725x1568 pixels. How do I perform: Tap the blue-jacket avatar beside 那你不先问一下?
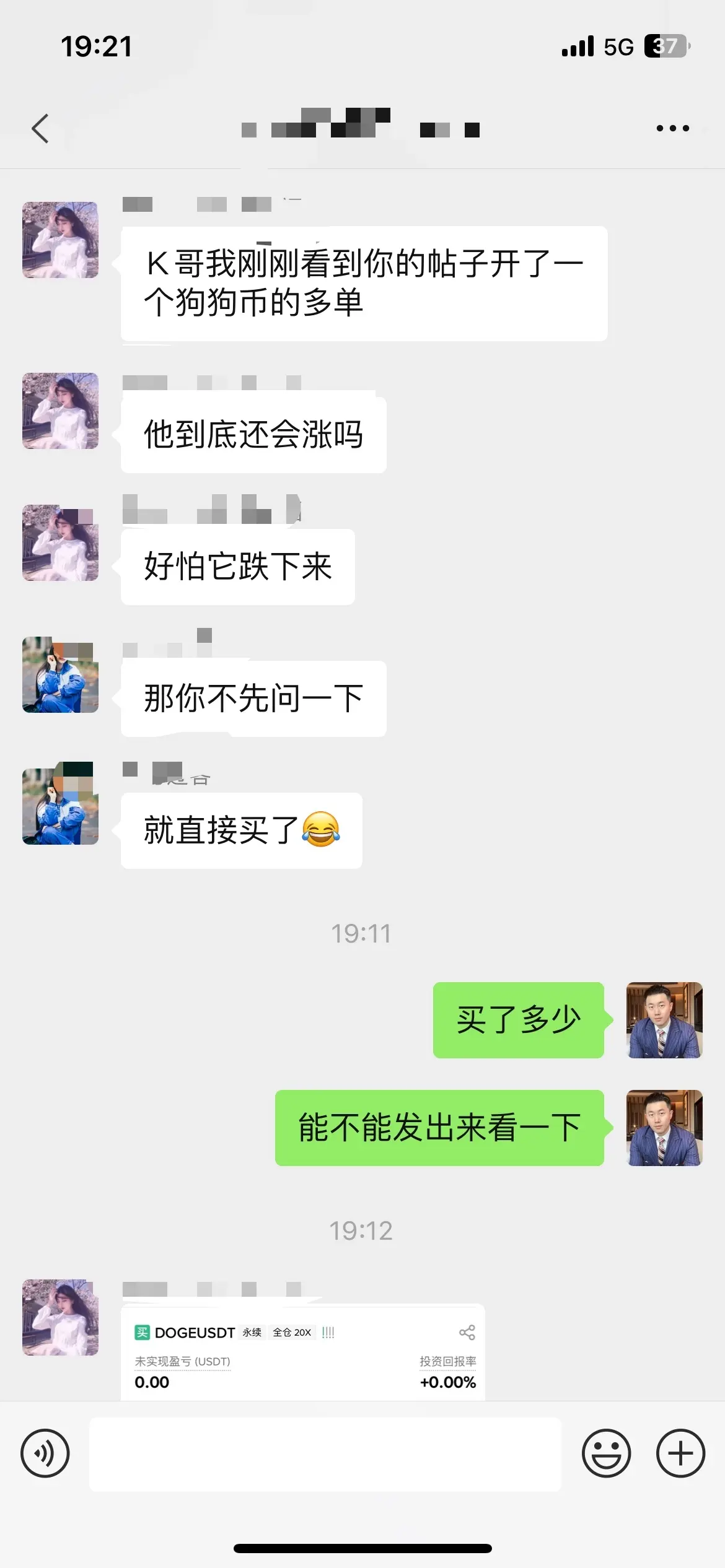click(x=59, y=675)
